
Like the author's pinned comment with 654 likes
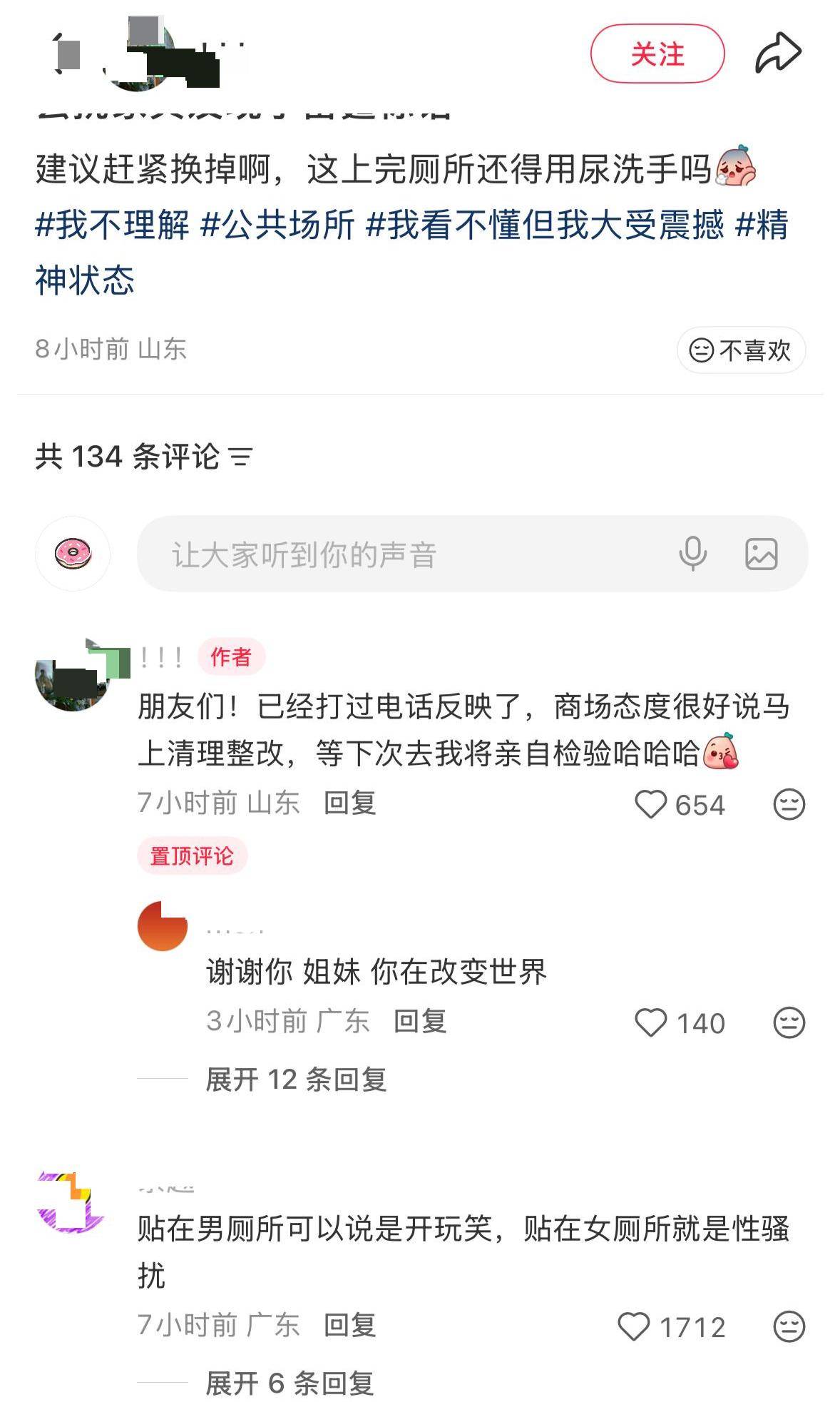651,805
